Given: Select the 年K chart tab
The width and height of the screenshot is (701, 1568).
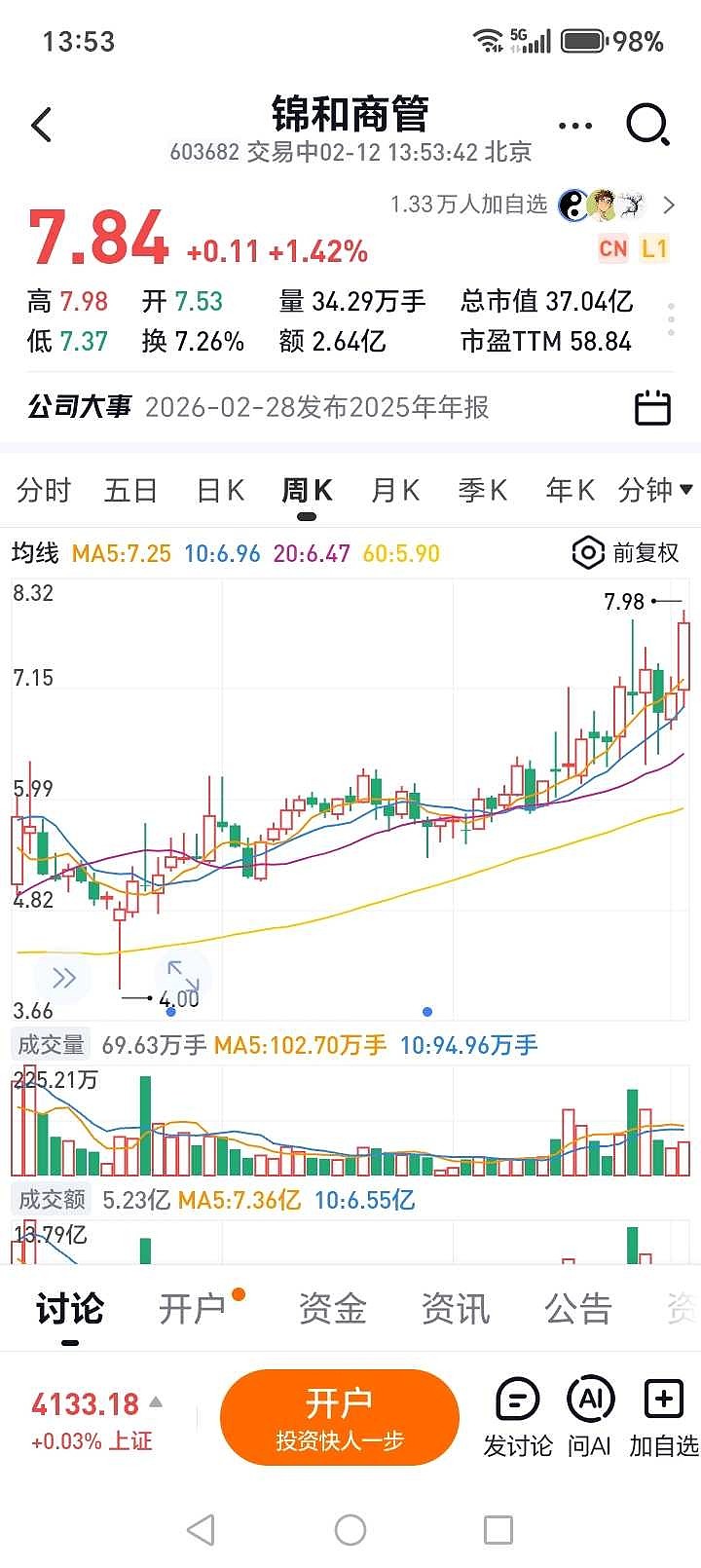Looking at the screenshot, I should click(x=570, y=490).
